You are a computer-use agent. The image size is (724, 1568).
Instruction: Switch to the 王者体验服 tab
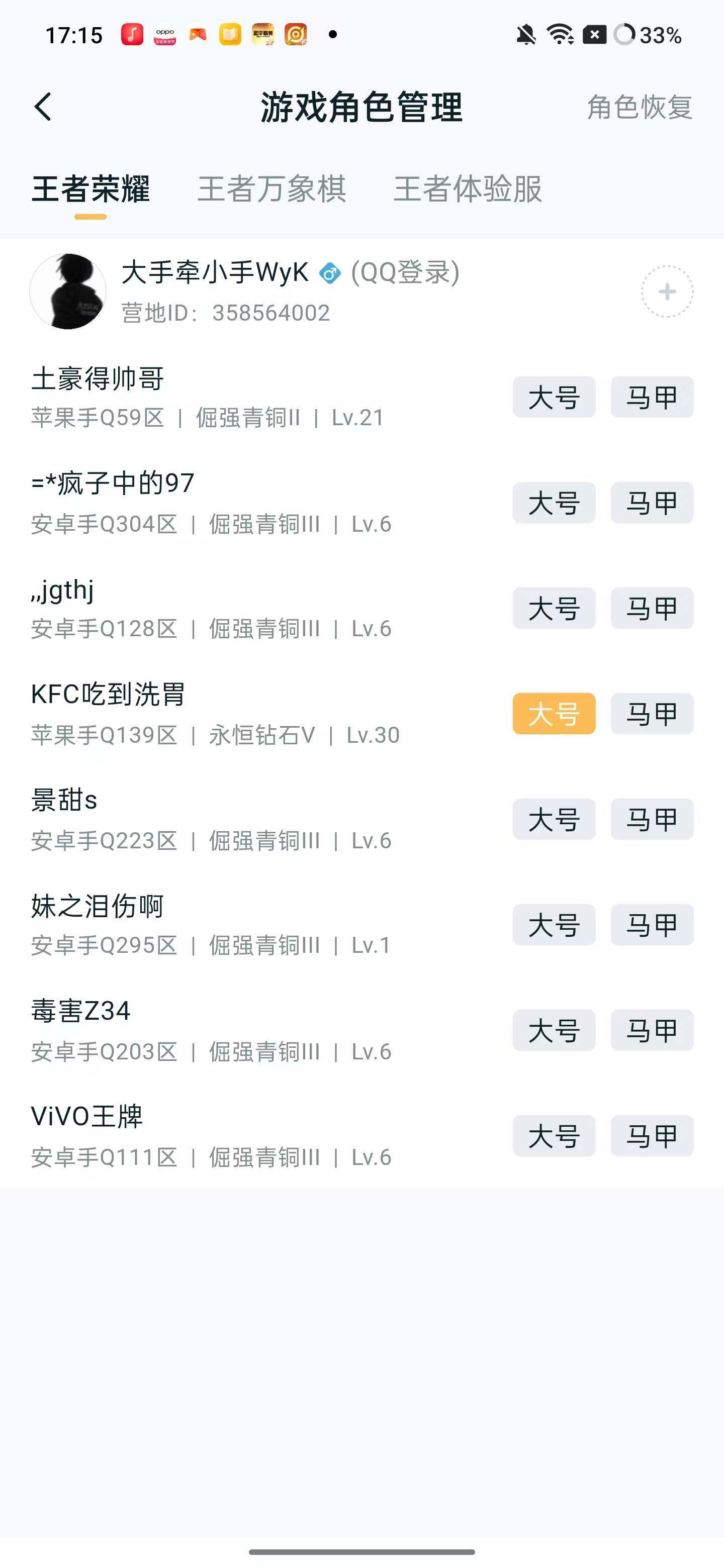[x=470, y=190]
